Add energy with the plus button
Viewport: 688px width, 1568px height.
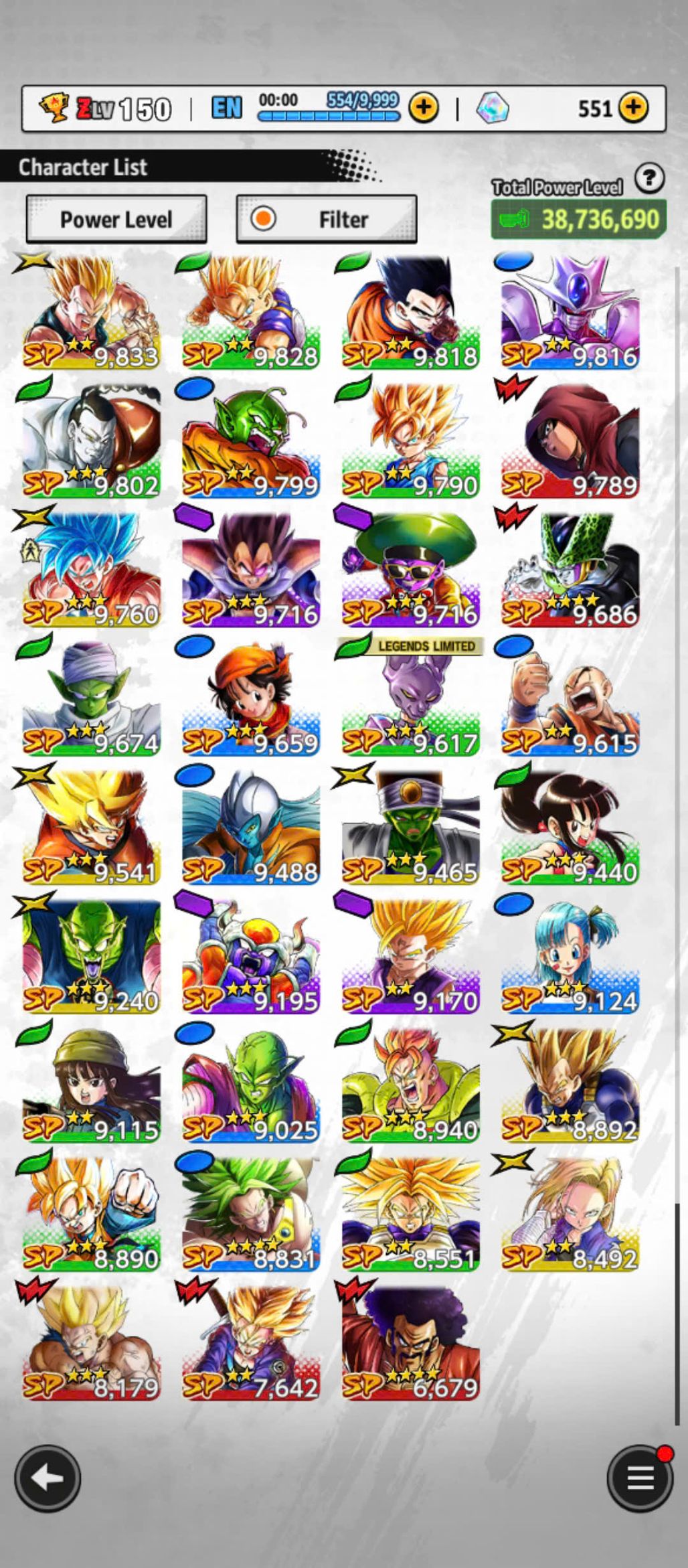pyautogui.click(x=424, y=107)
